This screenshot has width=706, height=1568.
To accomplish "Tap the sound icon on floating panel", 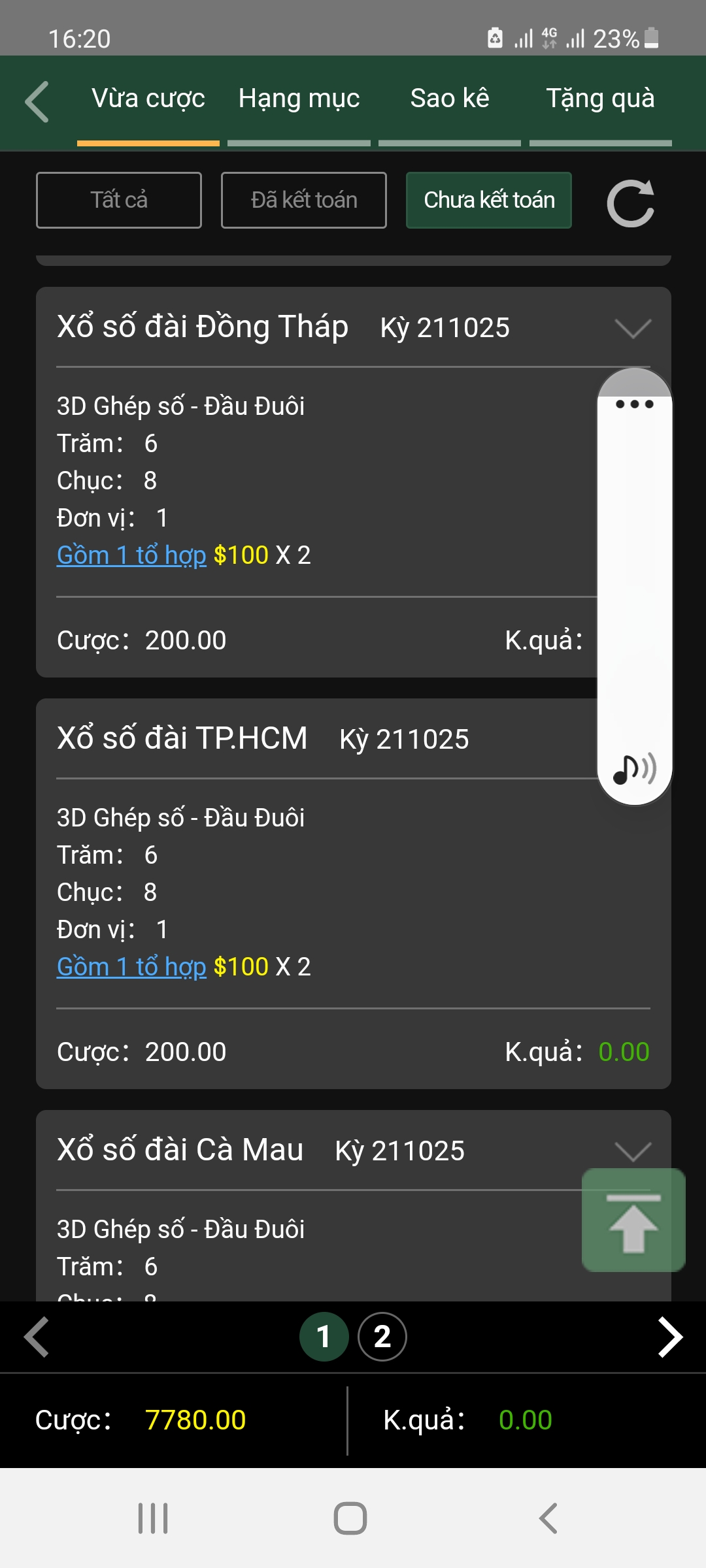I will point(634,769).
